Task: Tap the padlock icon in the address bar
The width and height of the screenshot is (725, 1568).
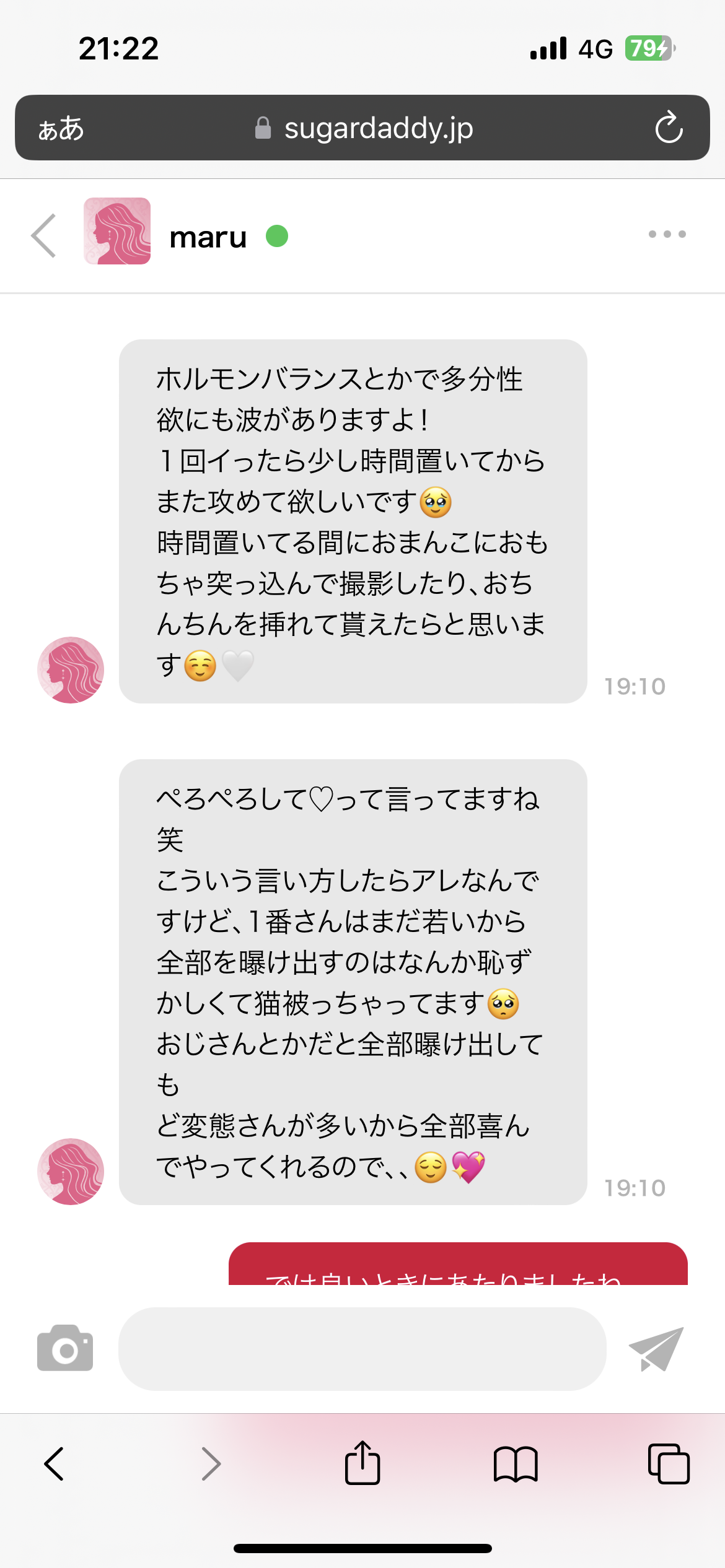Action: tap(263, 128)
